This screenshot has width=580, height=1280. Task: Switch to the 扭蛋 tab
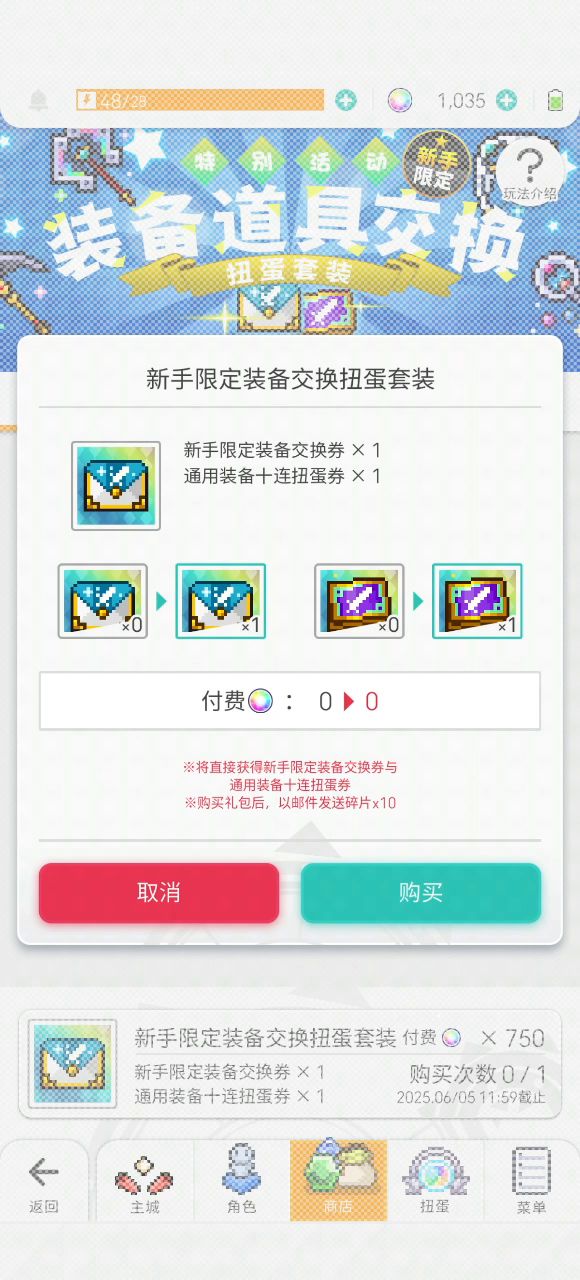coord(434,1180)
